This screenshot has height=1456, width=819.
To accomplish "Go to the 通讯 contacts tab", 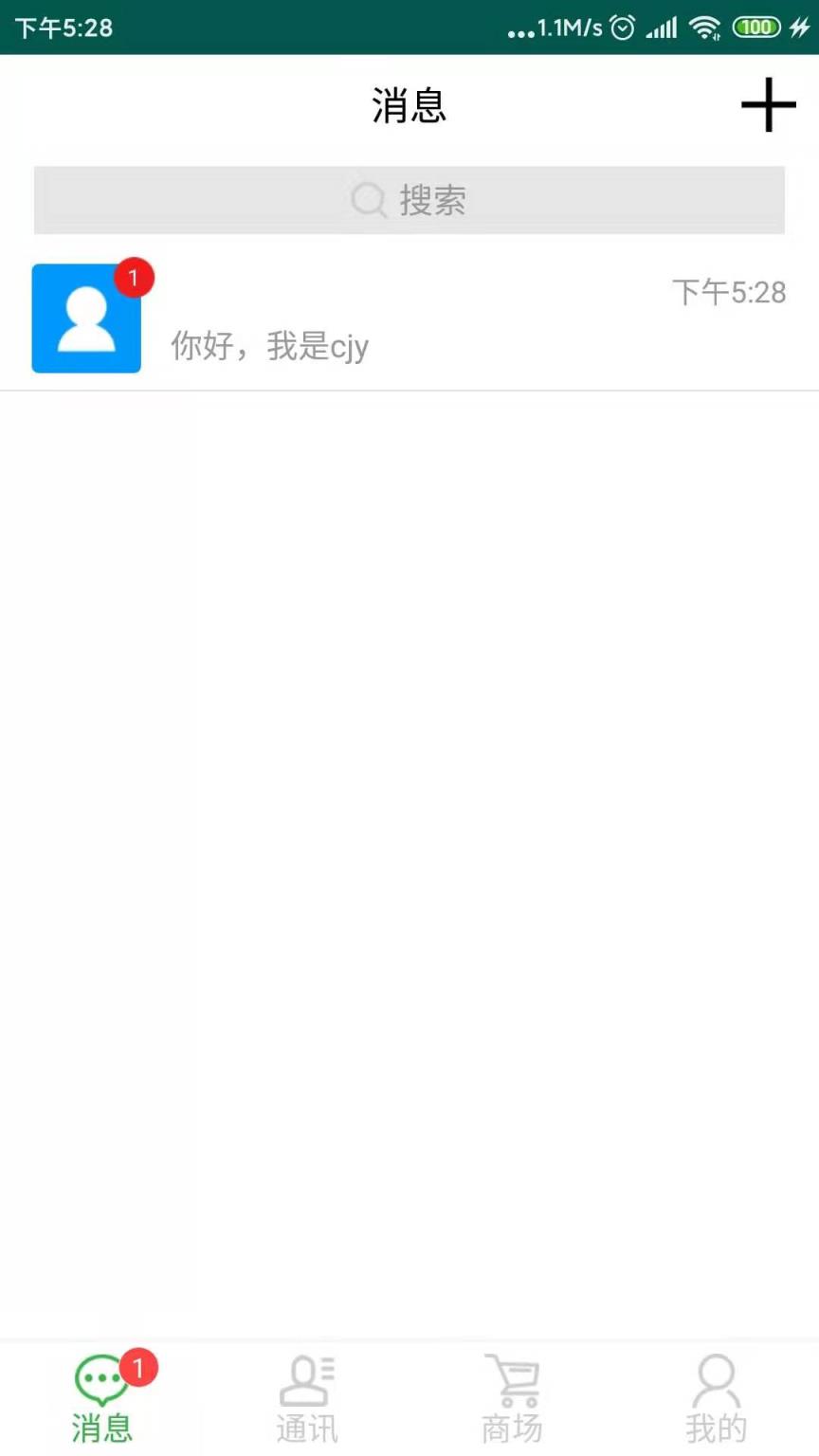I will (x=307, y=1399).
